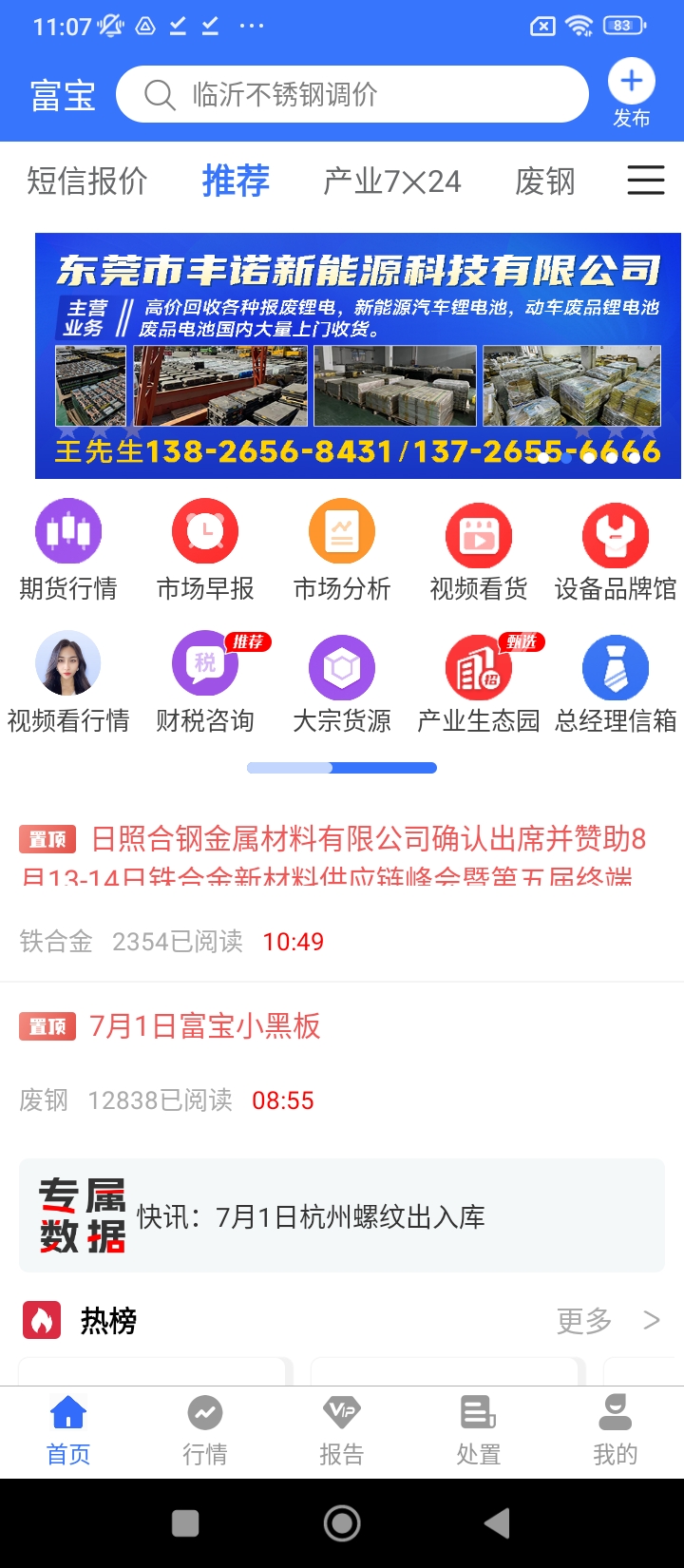Open 期货行情 shortcut
This screenshot has height=1568, width=684.
point(68,551)
